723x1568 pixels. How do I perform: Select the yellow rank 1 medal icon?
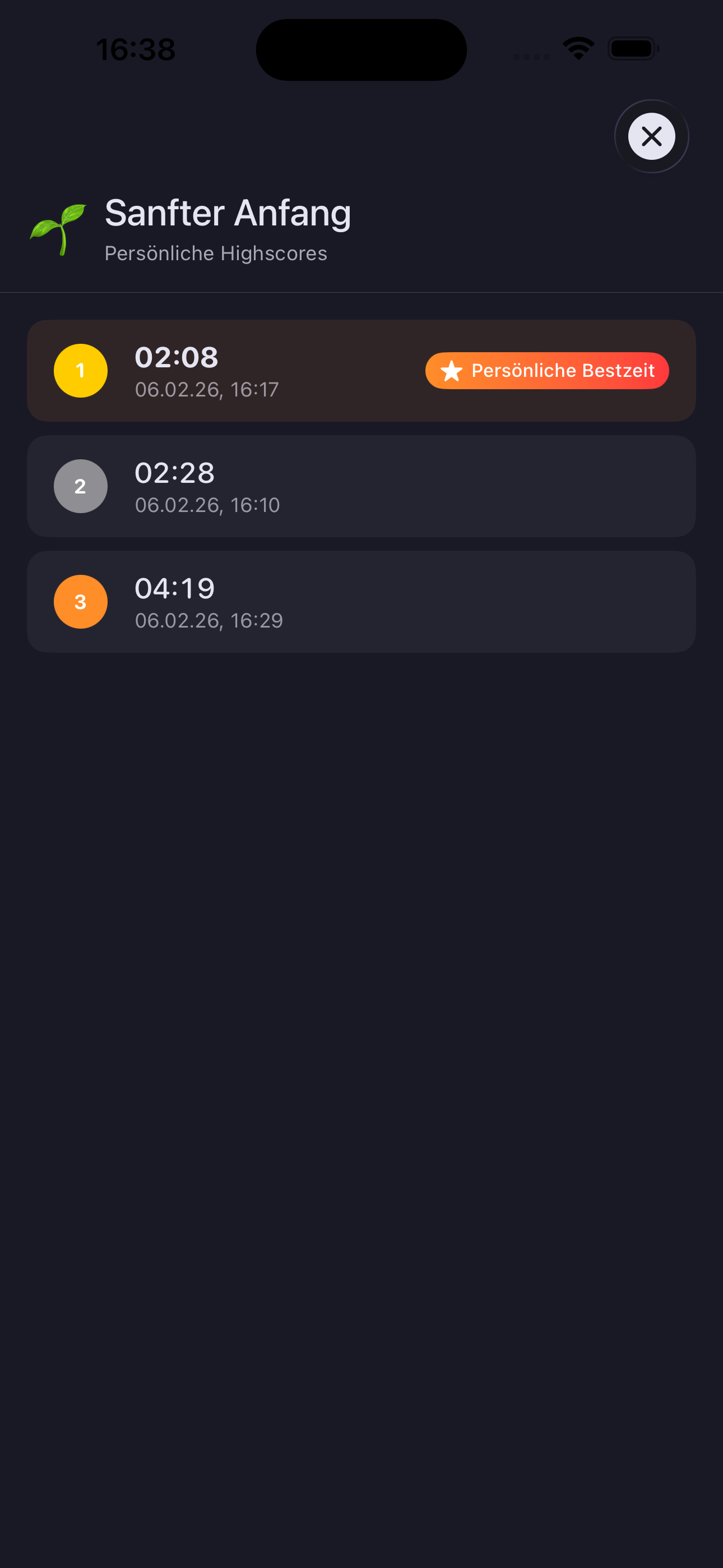(x=80, y=370)
